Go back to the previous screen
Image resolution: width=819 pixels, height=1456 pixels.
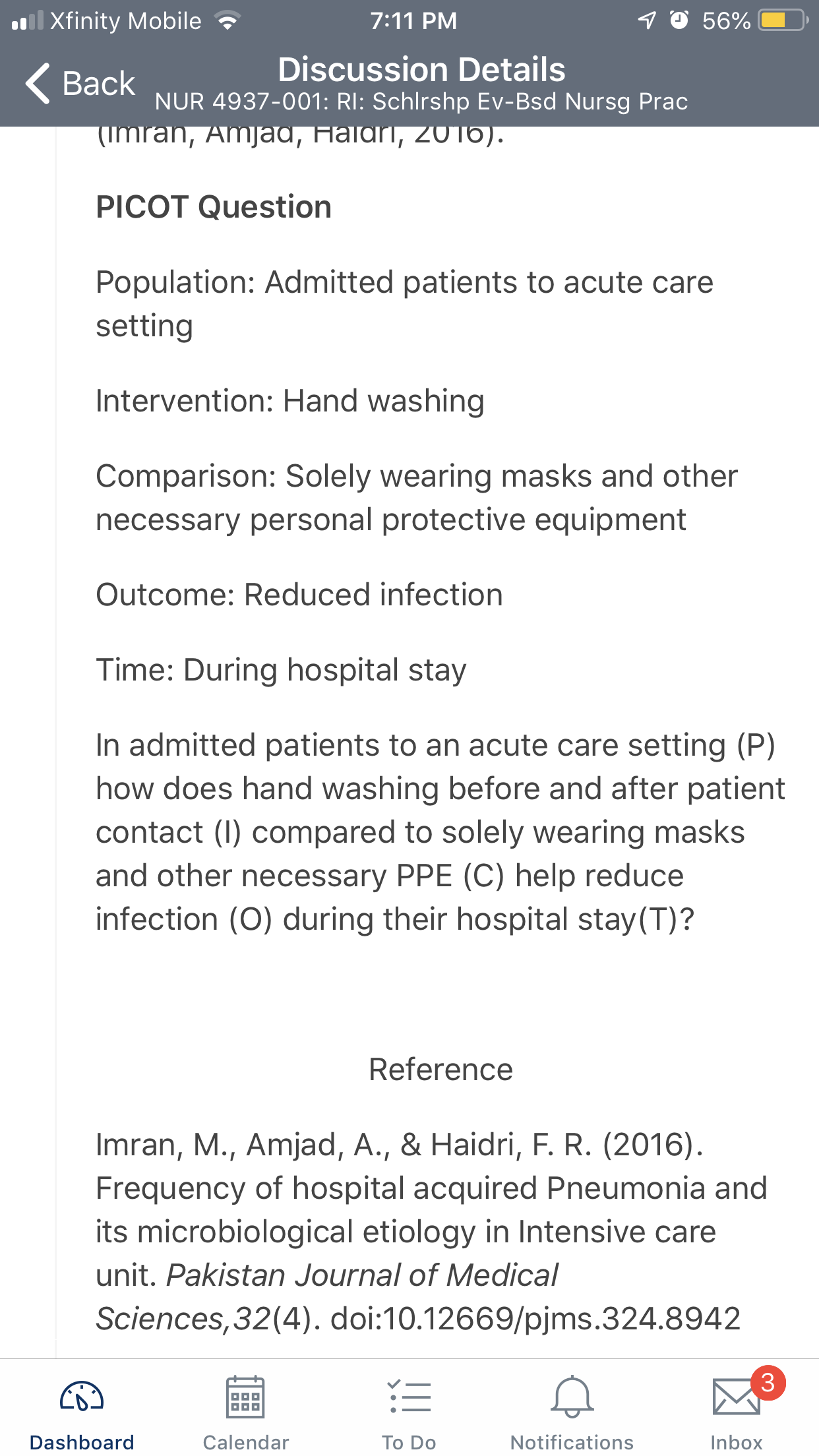pos(80,84)
